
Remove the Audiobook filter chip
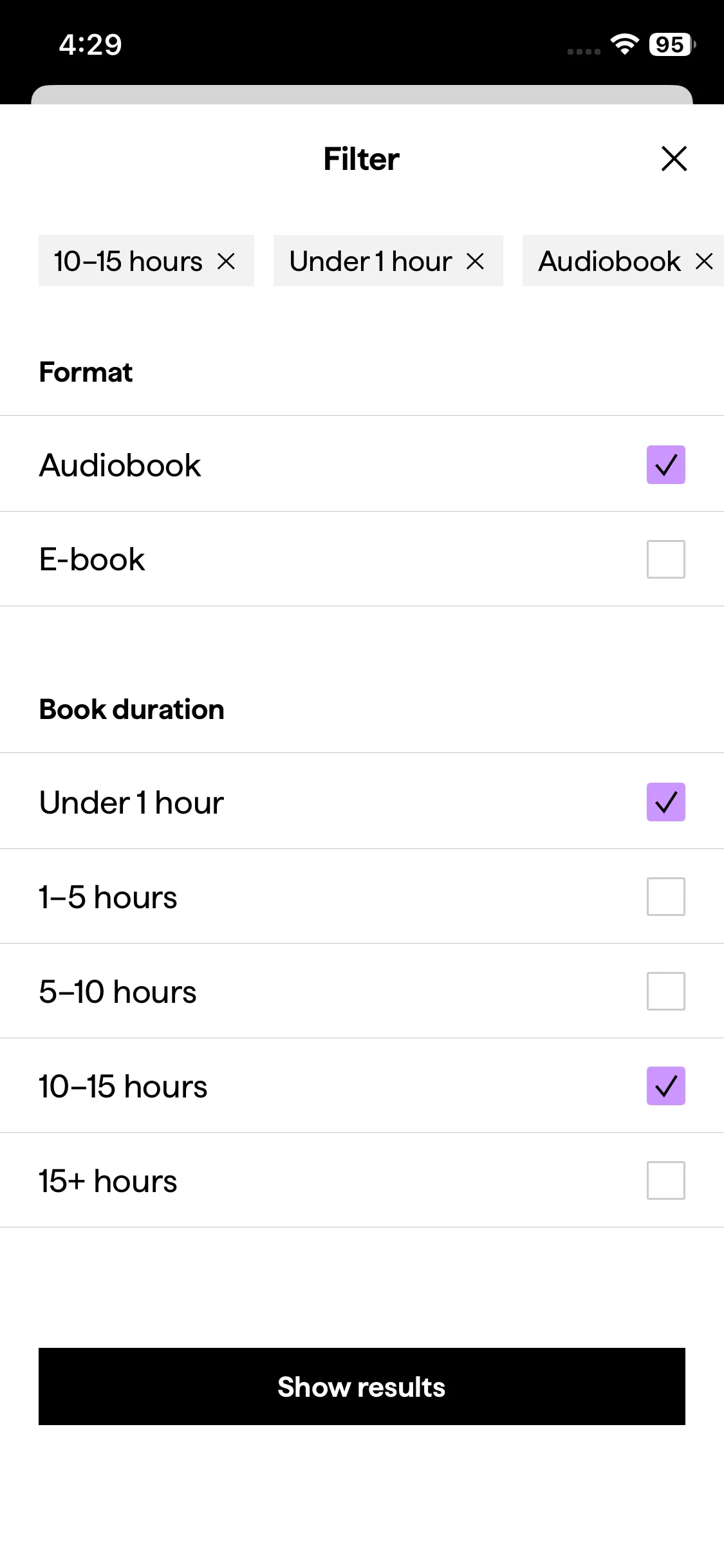704,261
